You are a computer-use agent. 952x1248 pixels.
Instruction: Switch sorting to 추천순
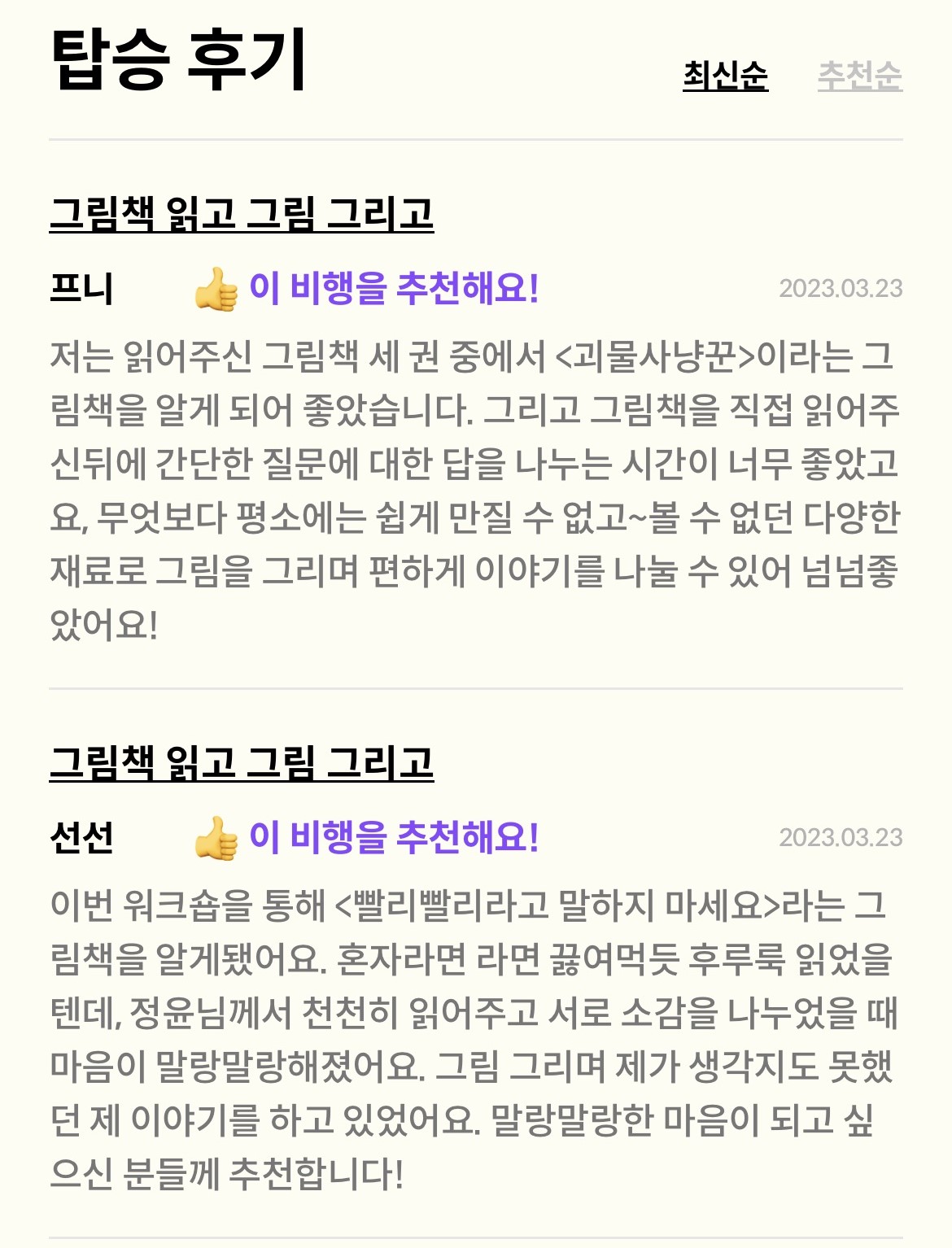859,76
